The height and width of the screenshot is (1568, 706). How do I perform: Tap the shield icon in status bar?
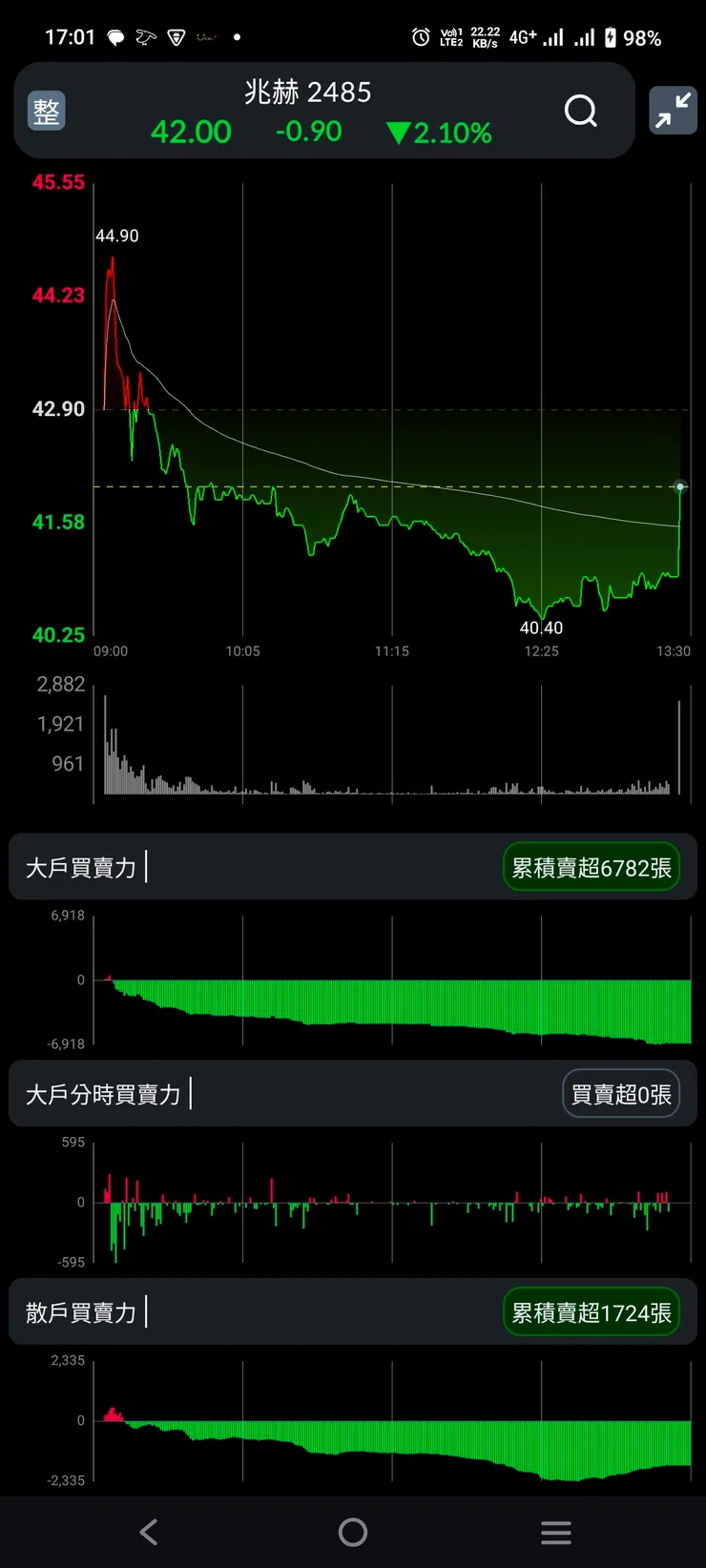point(176,37)
